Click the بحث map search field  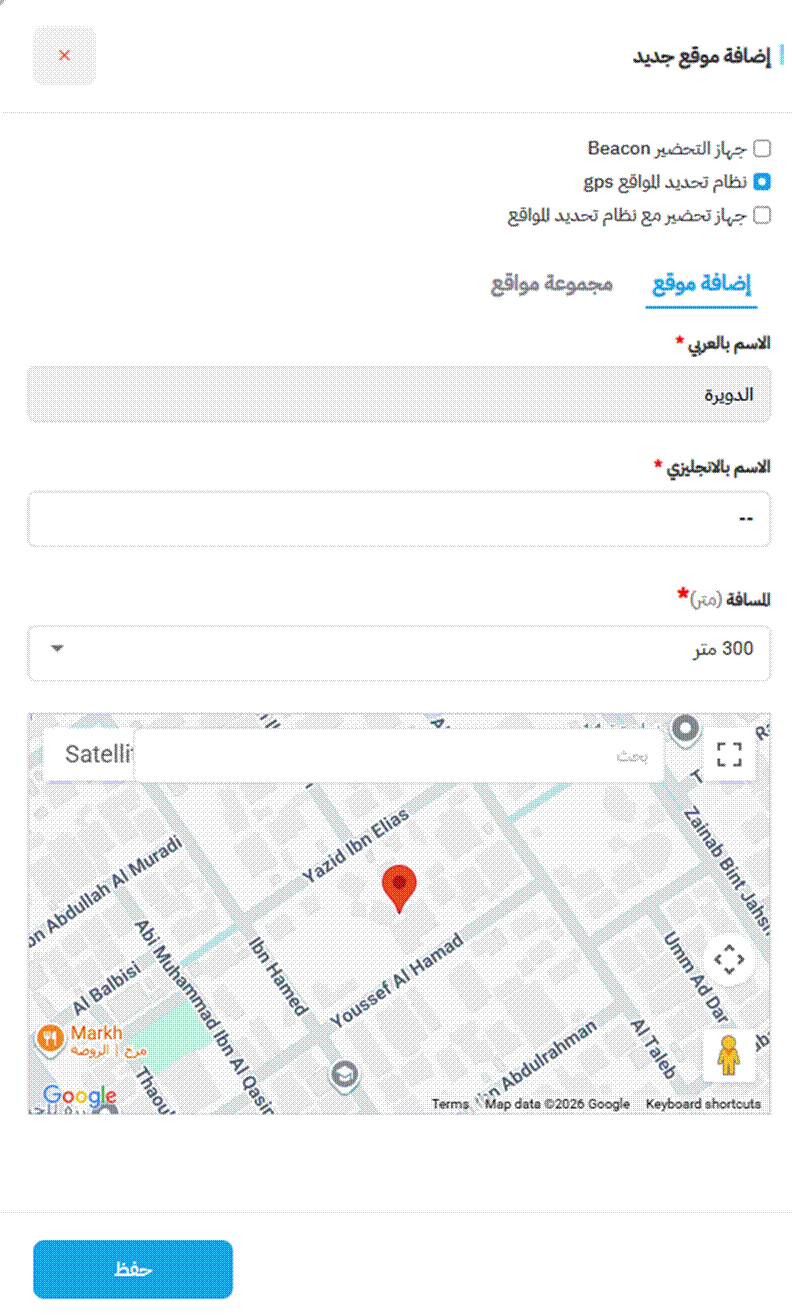(x=399, y=755)
